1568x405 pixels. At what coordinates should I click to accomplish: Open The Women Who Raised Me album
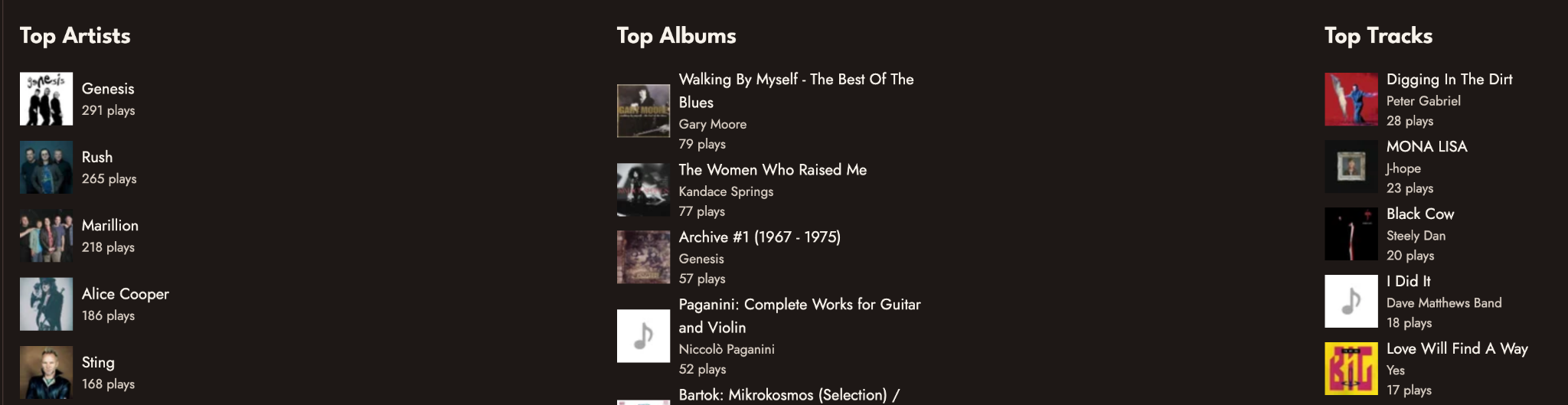click(x=772, y=170)
